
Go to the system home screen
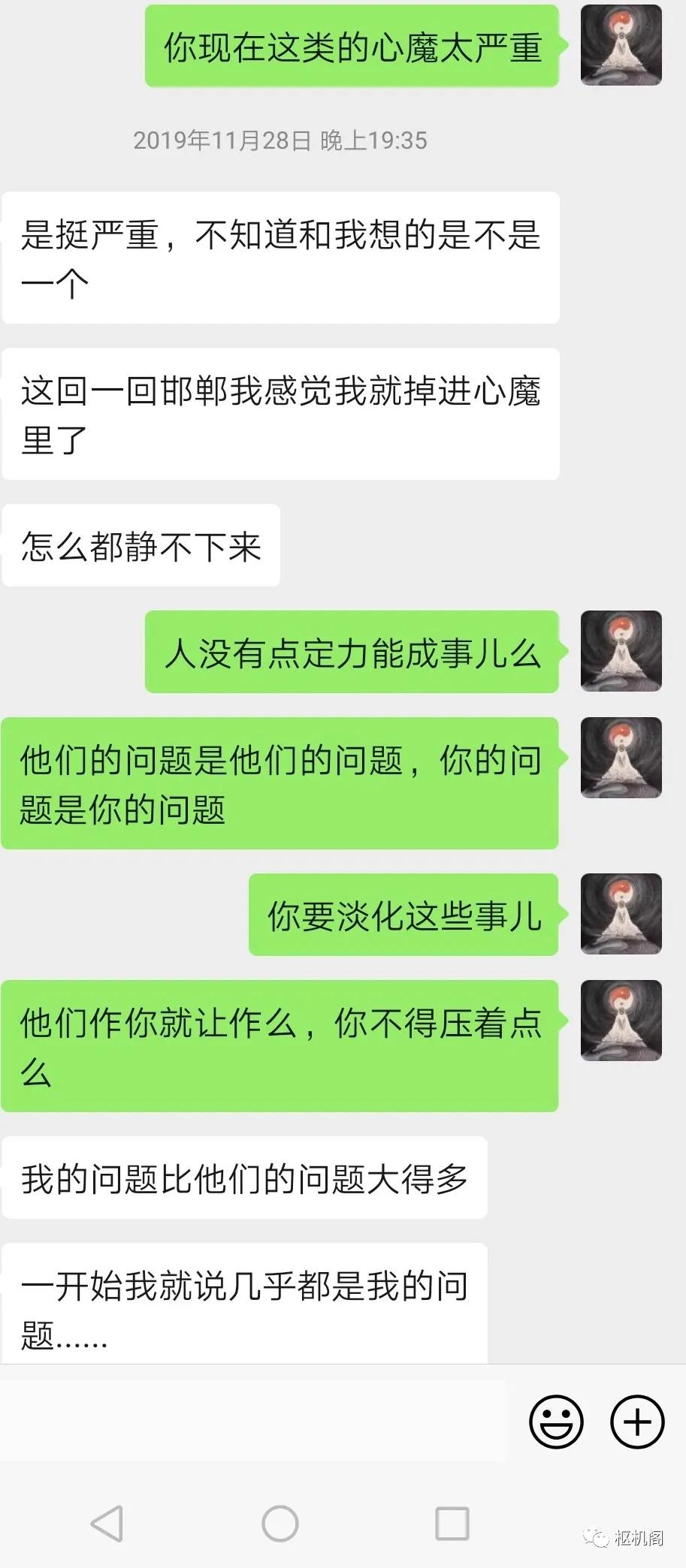pyautogui.click(x=280, y=1524)
